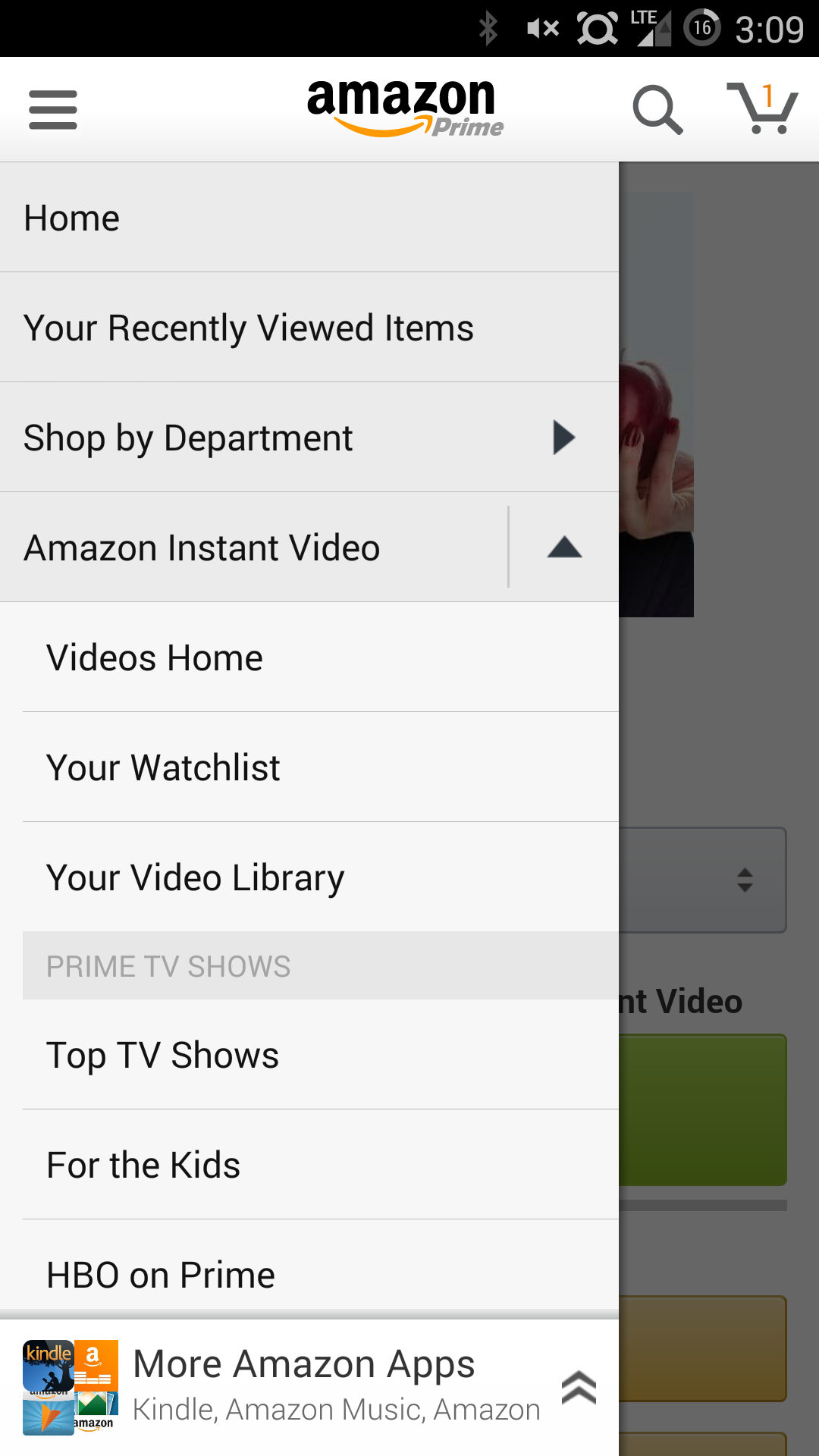The width and height of the screenshot is (819, 1456).
Task: Expand the Shop by Department submenu
Action: [x=563, y=438]
